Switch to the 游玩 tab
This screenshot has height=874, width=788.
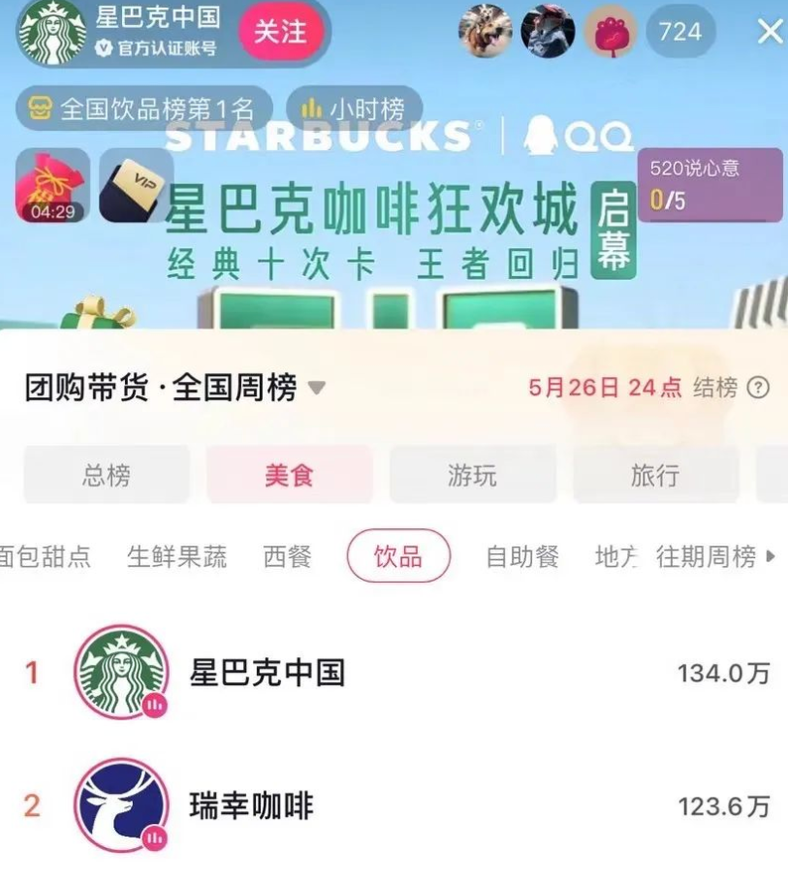pyautogui.click(x=472, y=475)
